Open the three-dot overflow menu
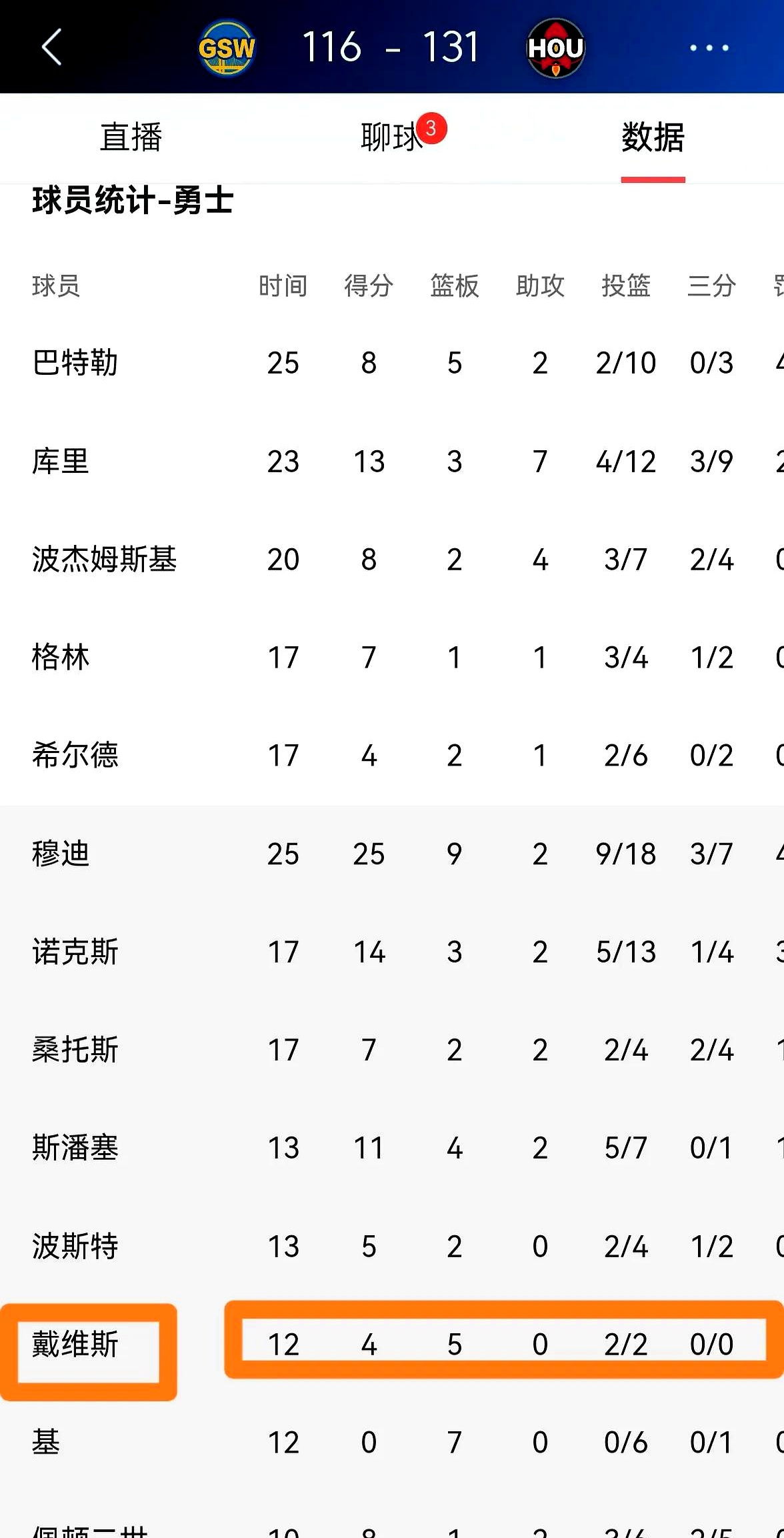The width and height of the screenshot is (784, 1538). click(709, 48)
